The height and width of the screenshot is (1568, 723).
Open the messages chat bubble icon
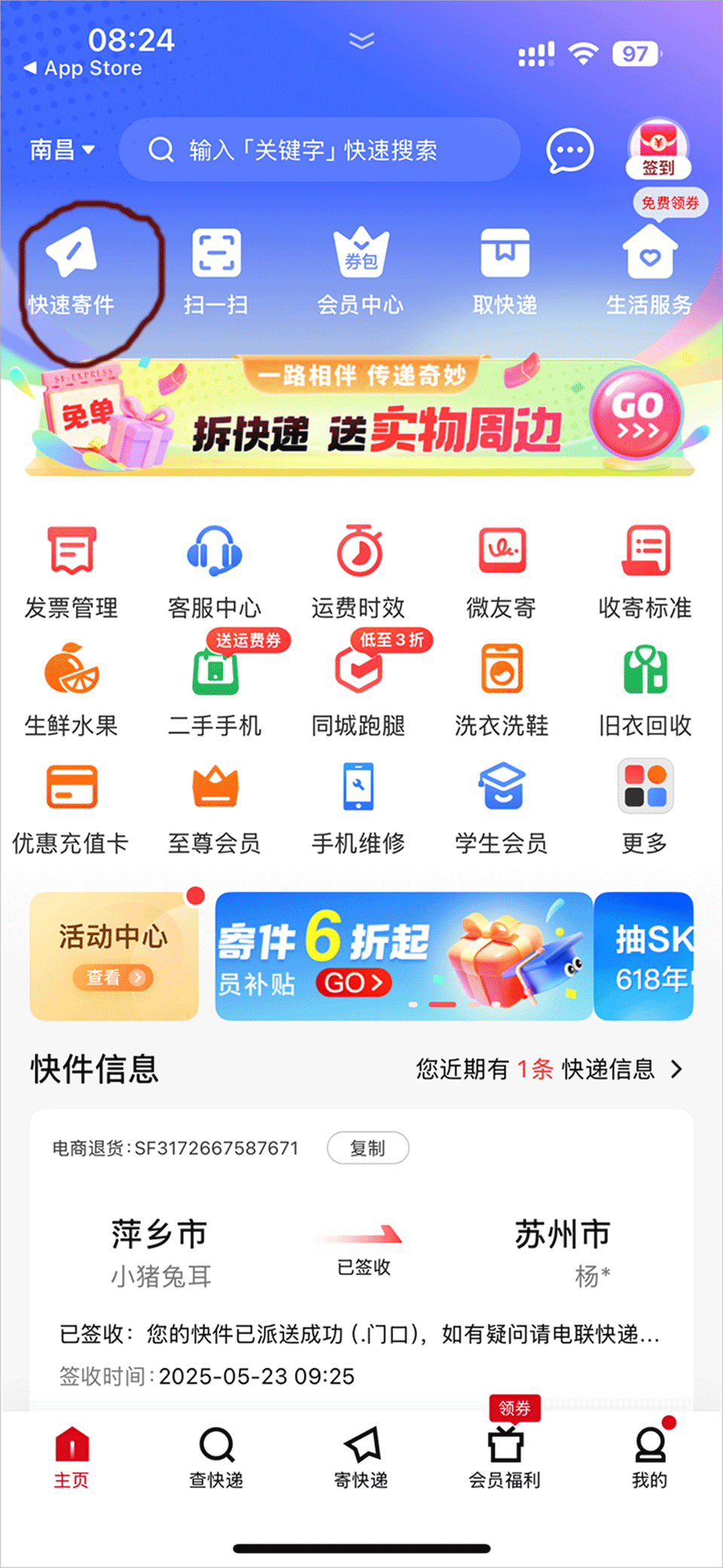pyautogui.click(x=569, y=149)
